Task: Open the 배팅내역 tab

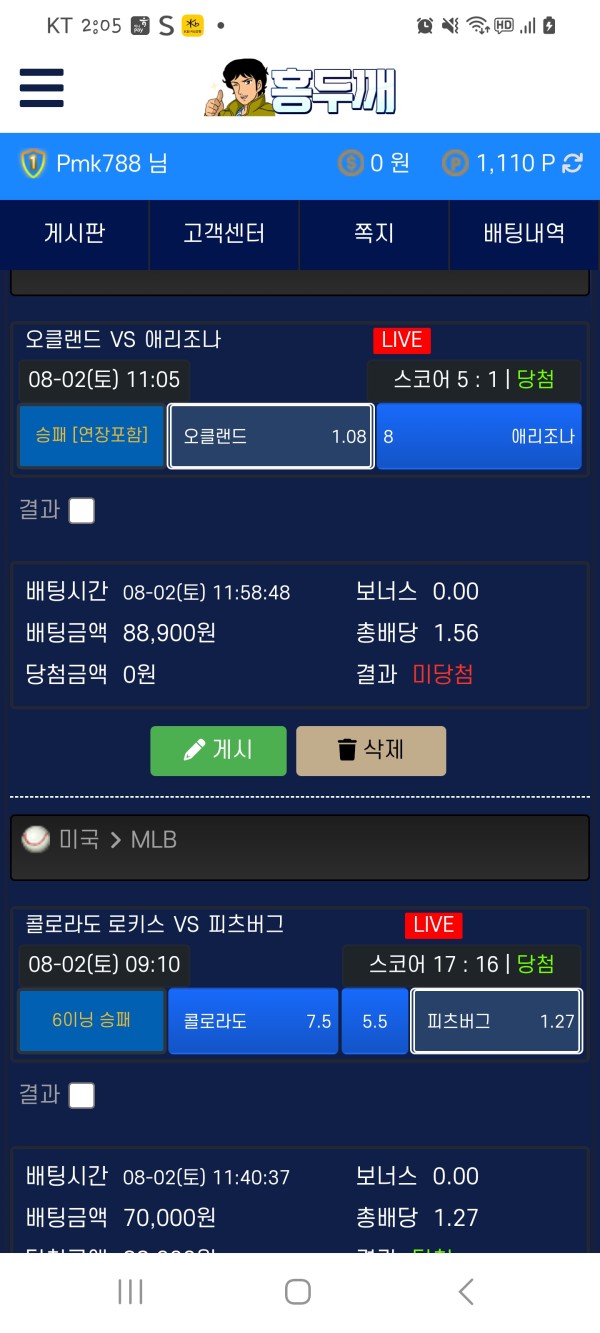Action: click(524, 234)
